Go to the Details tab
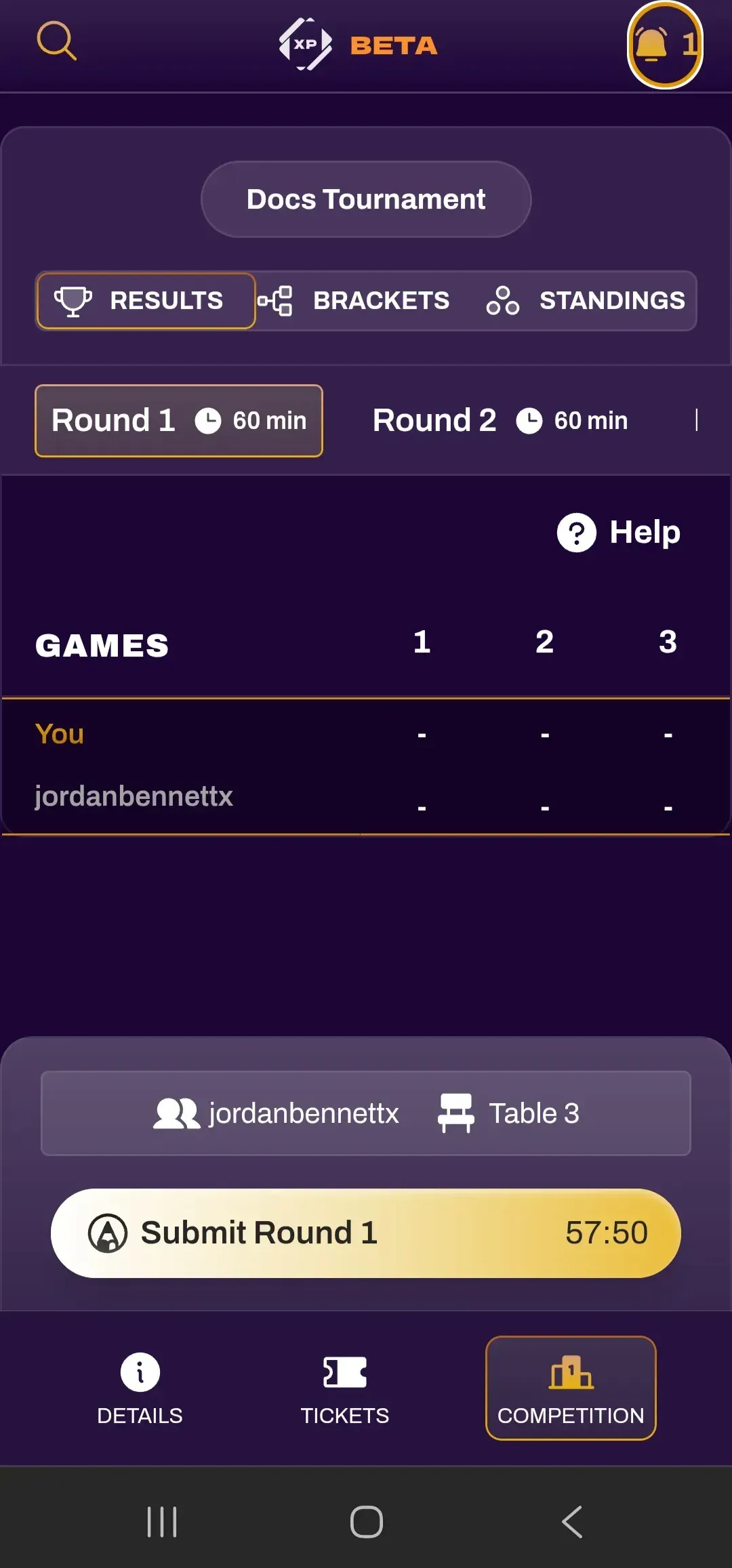Screen dimensions: 732x1568 (x=140, y=1388)
